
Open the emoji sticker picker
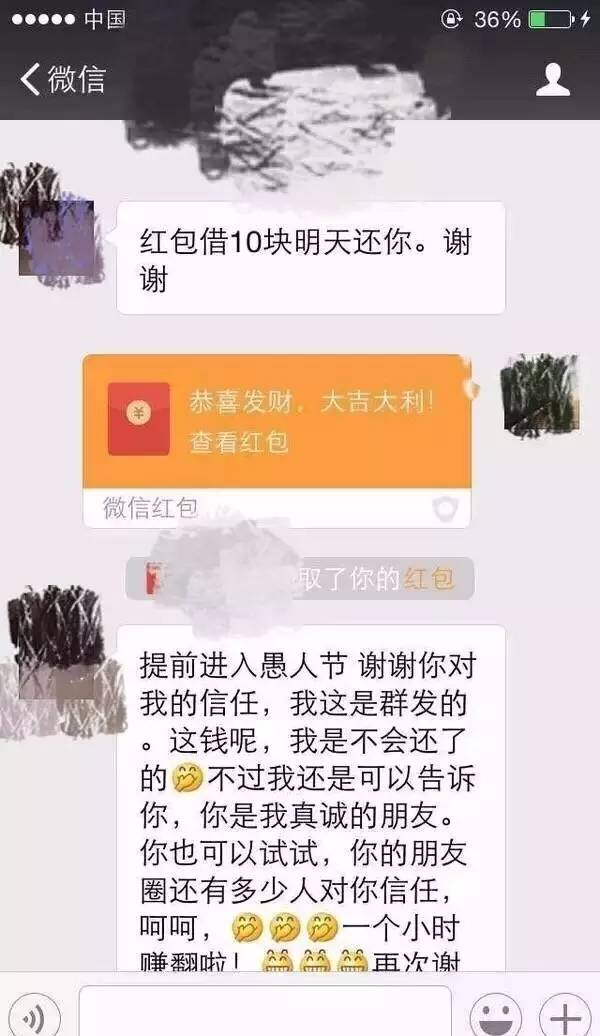496,1015
